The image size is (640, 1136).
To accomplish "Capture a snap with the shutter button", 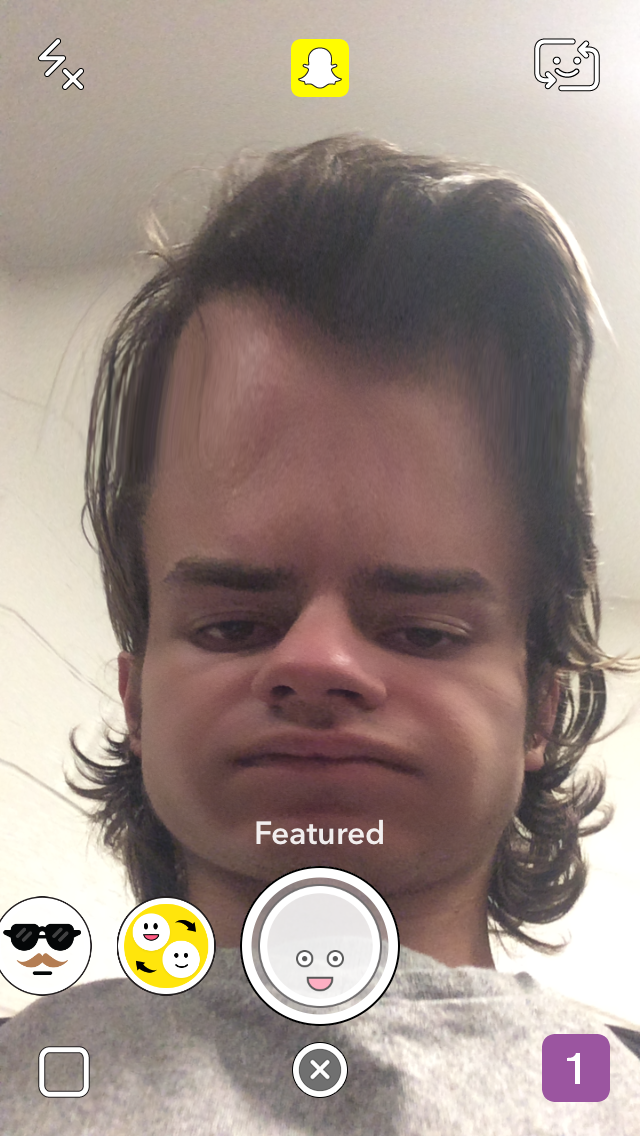I will click(320, 945).
